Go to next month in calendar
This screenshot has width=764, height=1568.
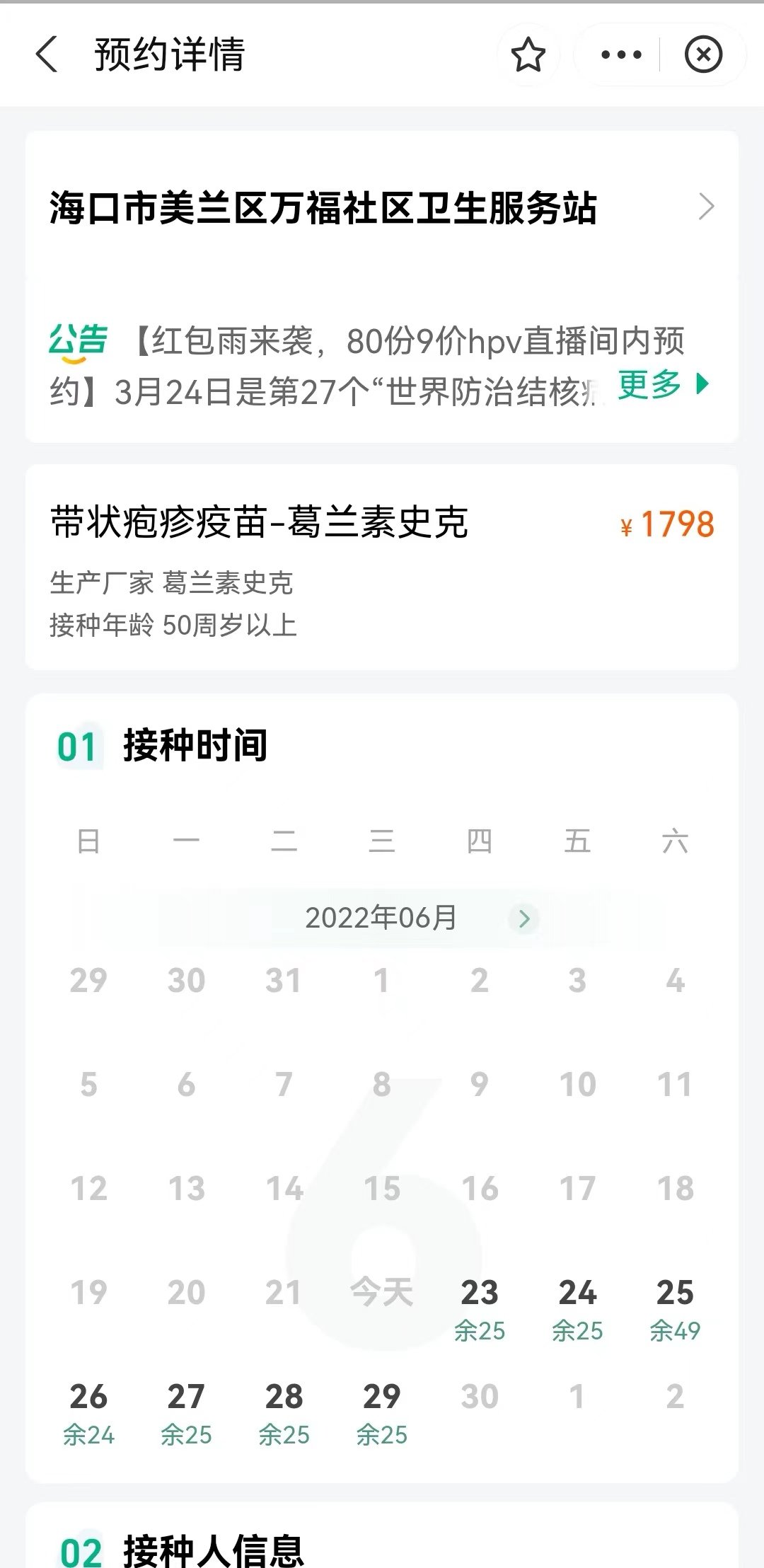coord(524,918)
